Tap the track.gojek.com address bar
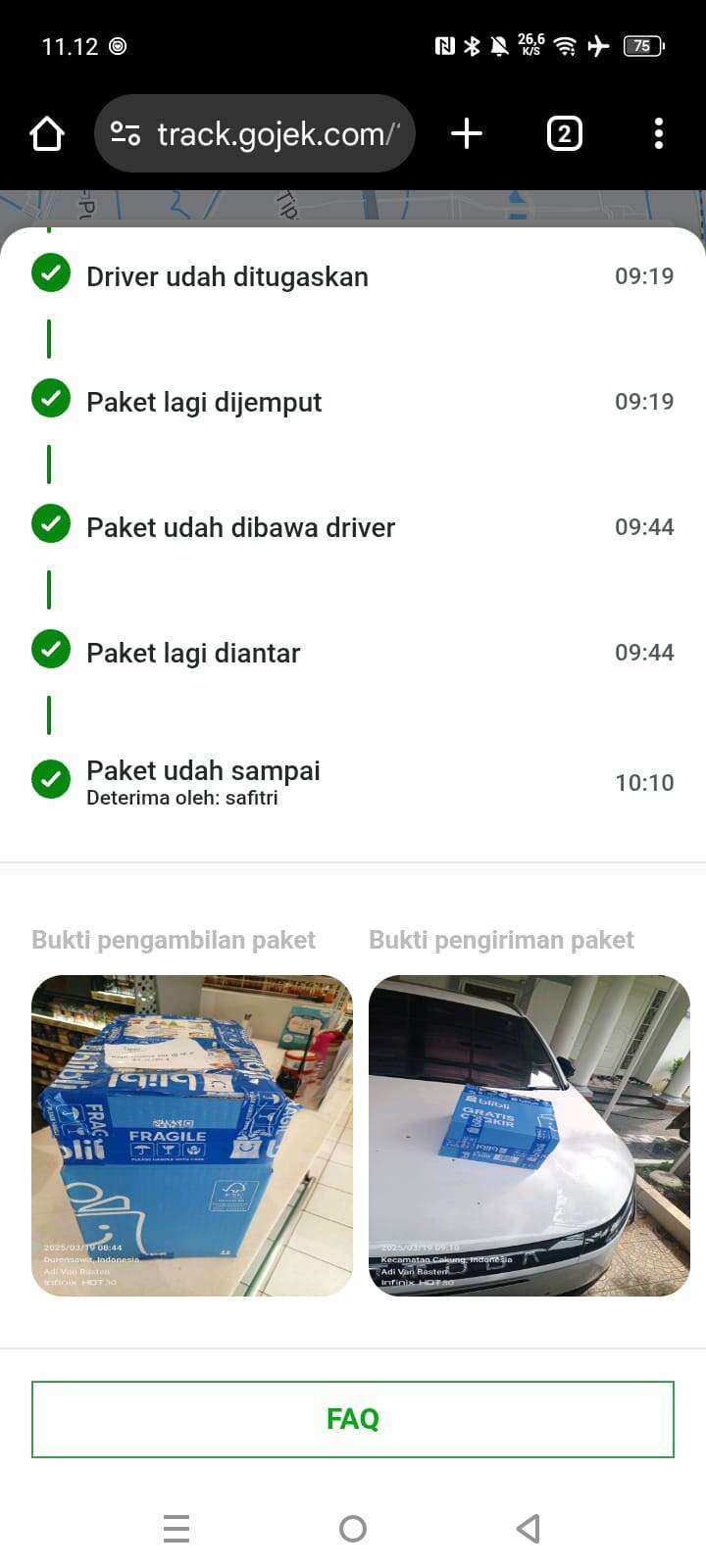This screenshot has width=706, height=1568. 255,133
